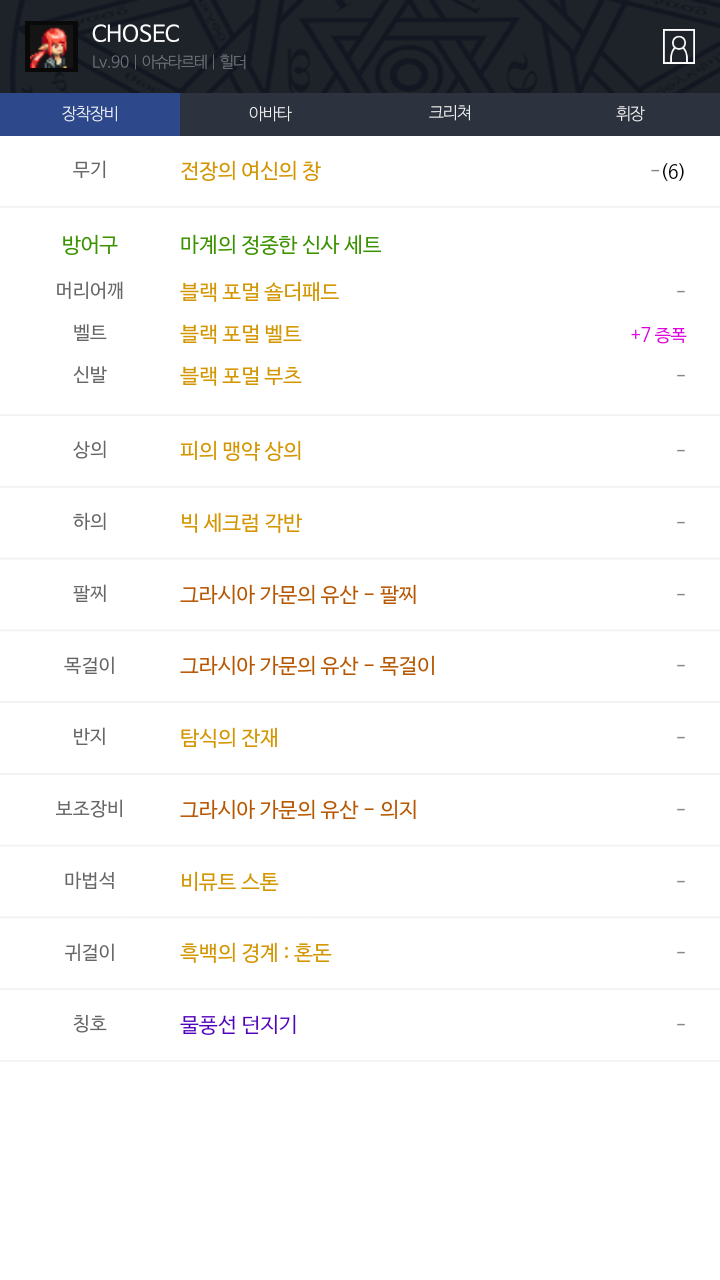This screenshot has height=1280, width=720.
Task: Tap the CHOSEC character avatar
Action: (x=51, y=46)
